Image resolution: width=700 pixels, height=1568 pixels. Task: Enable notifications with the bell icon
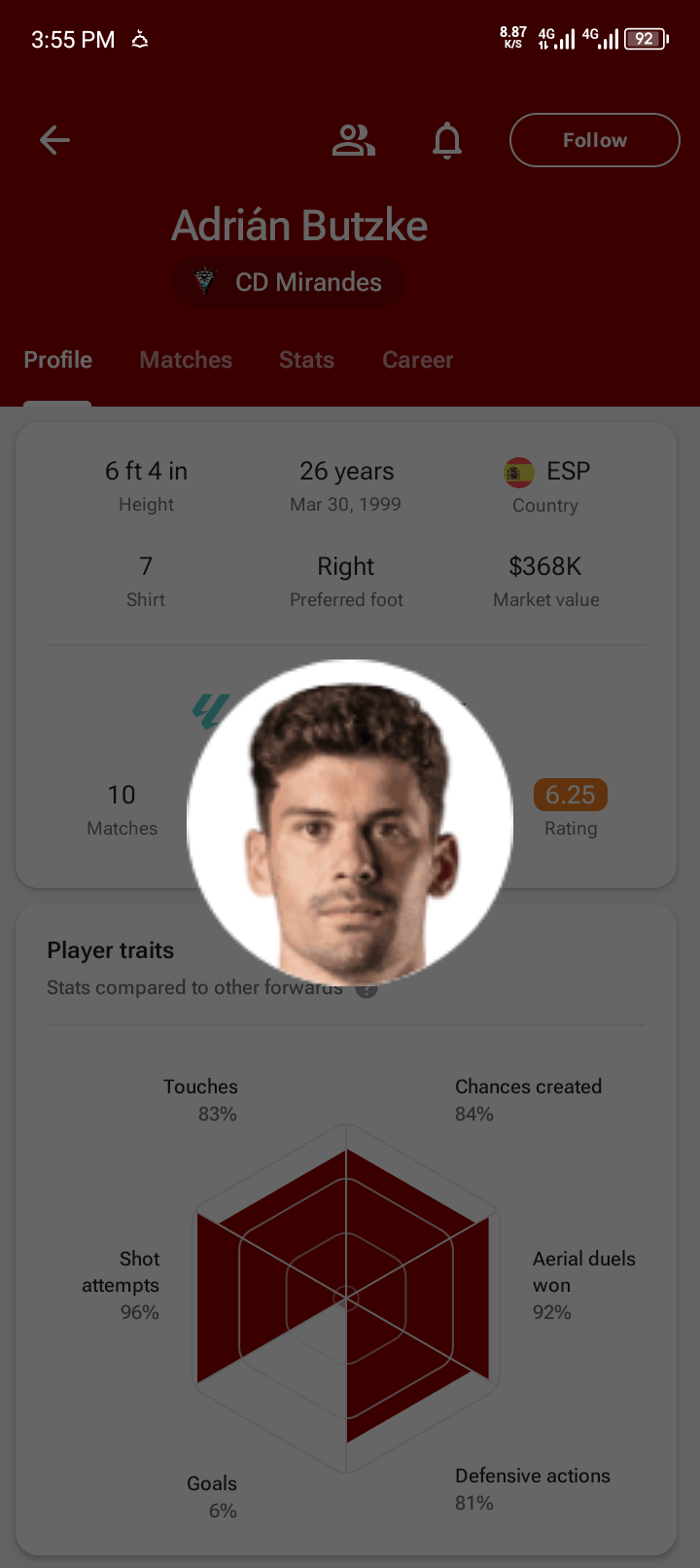[447, 140]
